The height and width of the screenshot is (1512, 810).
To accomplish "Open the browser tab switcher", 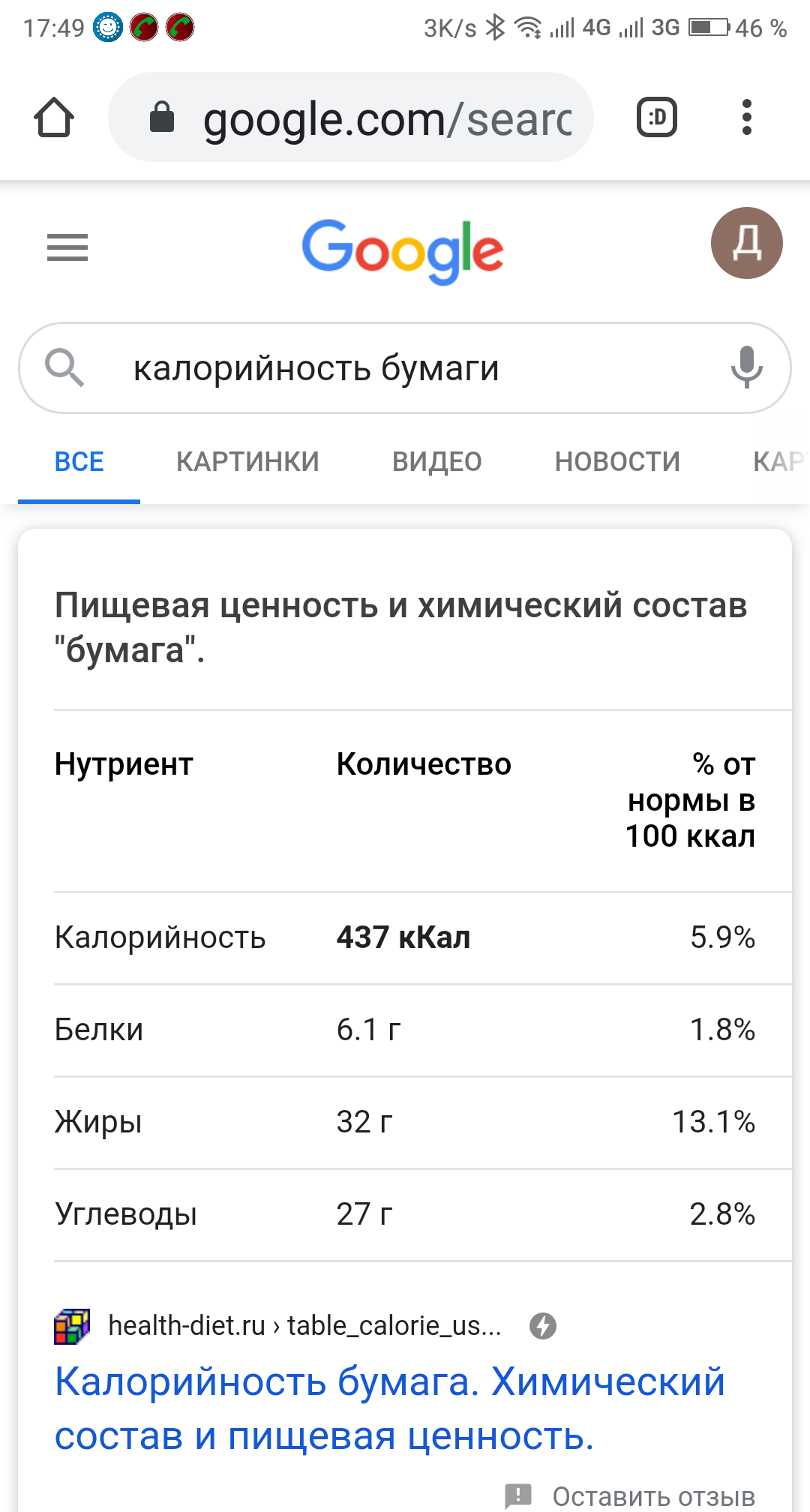I will (657, 118).
